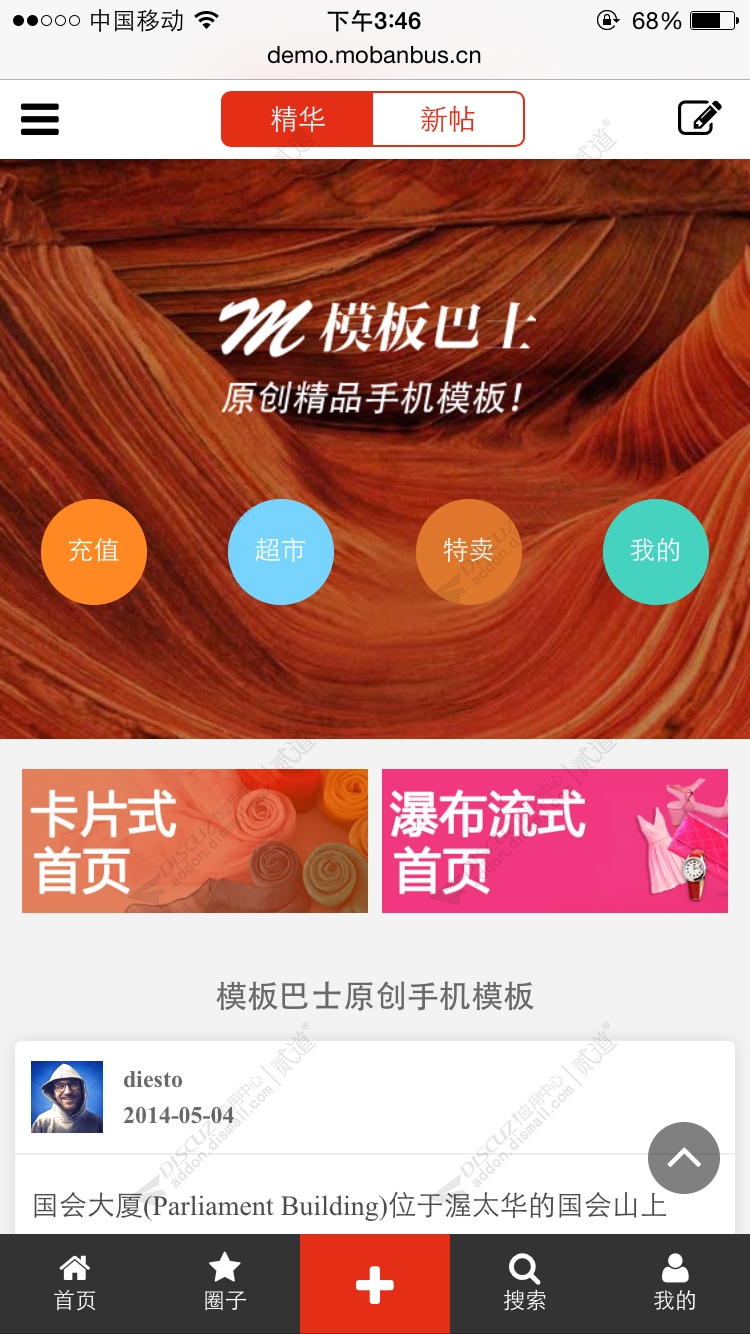Tap the red plus button

[x=375, y=1284]
